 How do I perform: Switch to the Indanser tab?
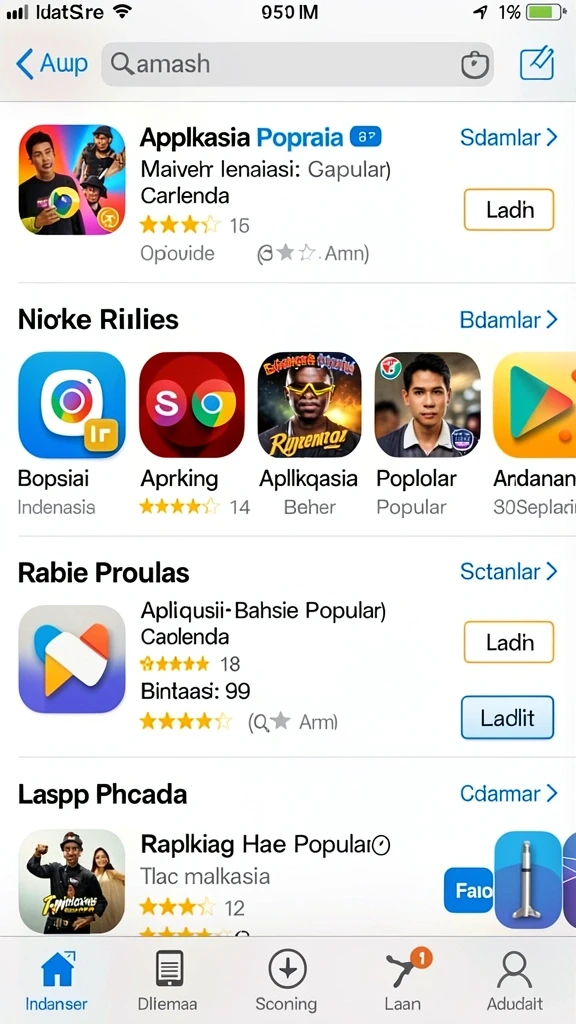tap(57, 980)
